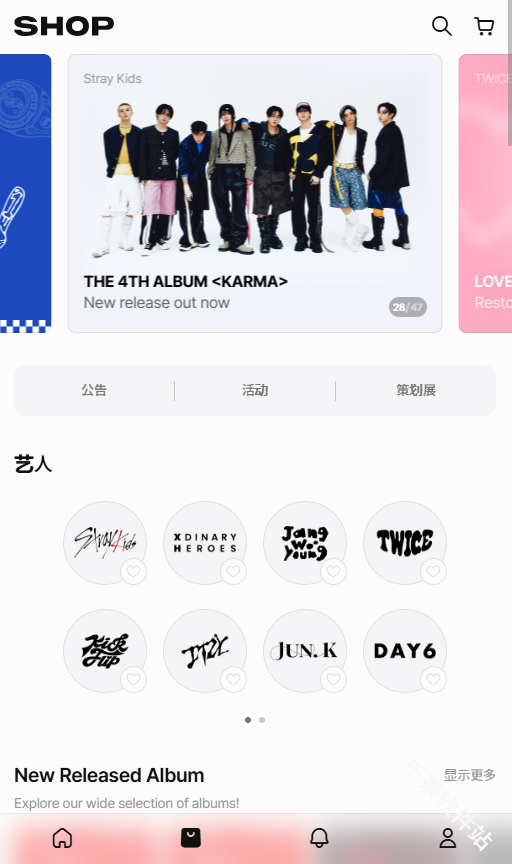The width and height of the screenshot is (512, 864).
Task: Open the Stray Kids artist page
Action: 105,542
